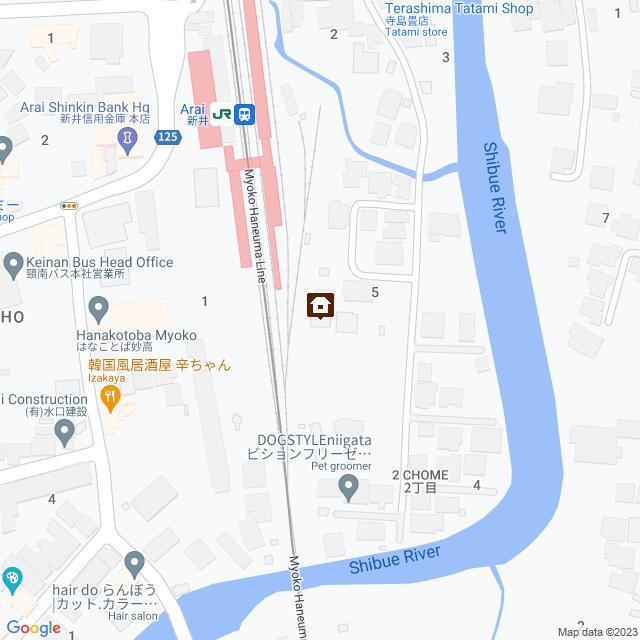Screen dimensions: 640x640
Task: Select the Construction company pin
Action: coord(64,434)
